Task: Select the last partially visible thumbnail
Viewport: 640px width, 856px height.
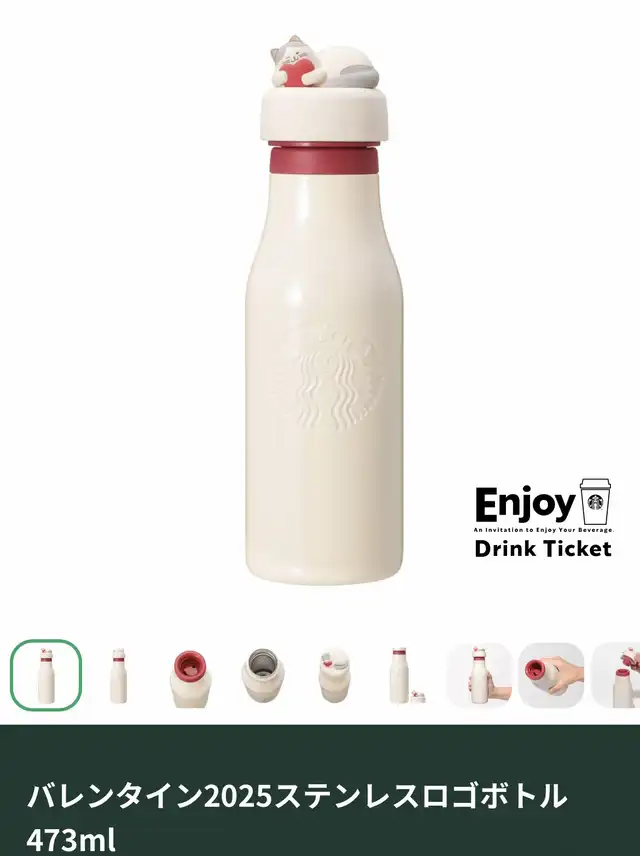Action: click(x=616, y=675)
